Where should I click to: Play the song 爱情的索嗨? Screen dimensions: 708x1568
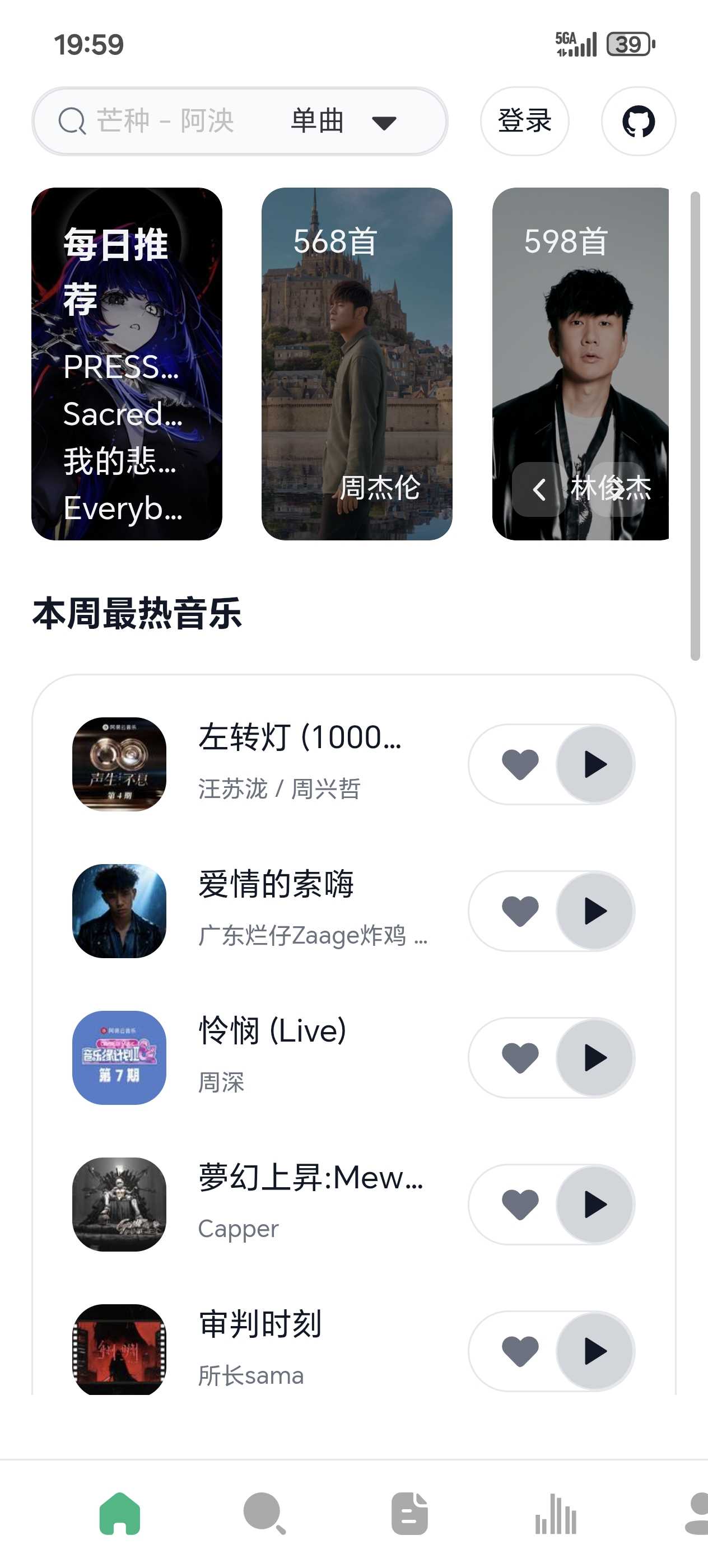coord(595,911)
